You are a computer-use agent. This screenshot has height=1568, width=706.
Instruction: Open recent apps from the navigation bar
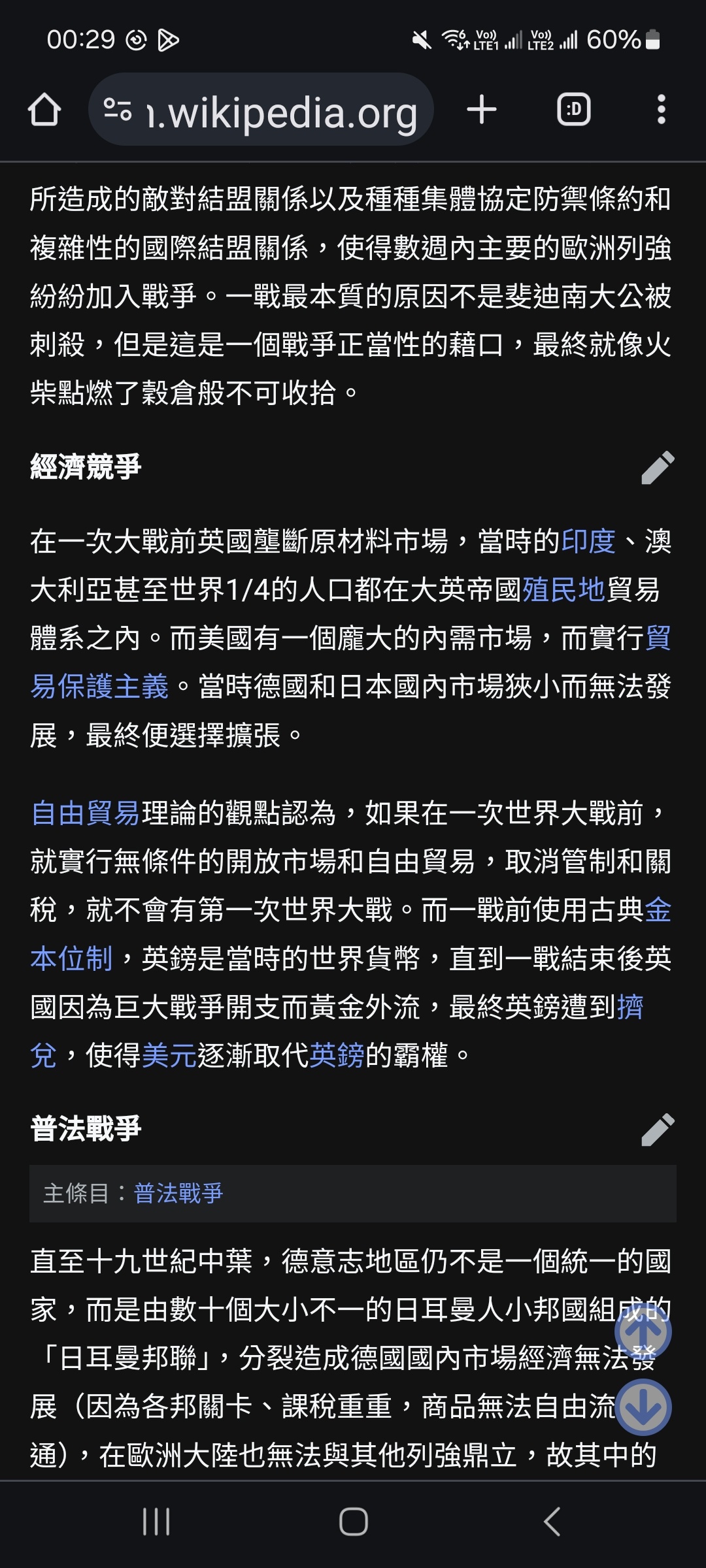pos(156,1522)
